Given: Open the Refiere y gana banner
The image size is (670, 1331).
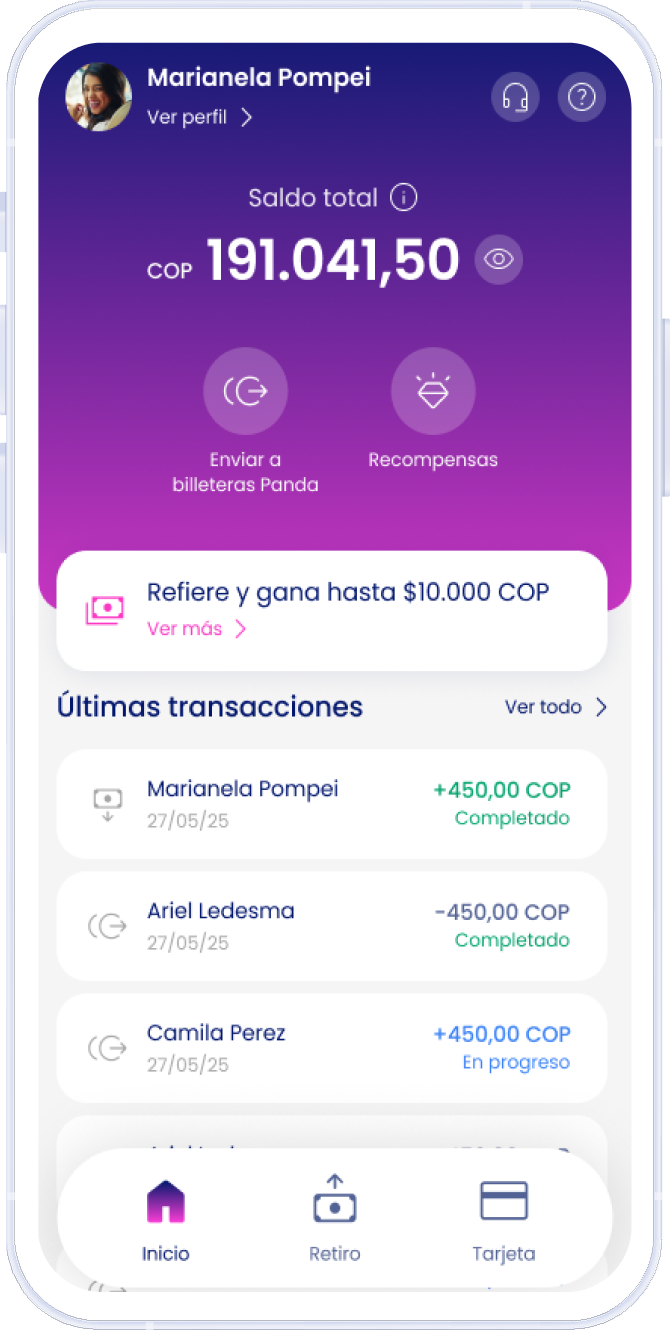Looking at the screenshot, I should pyautogui.click(x=331, y=610).
